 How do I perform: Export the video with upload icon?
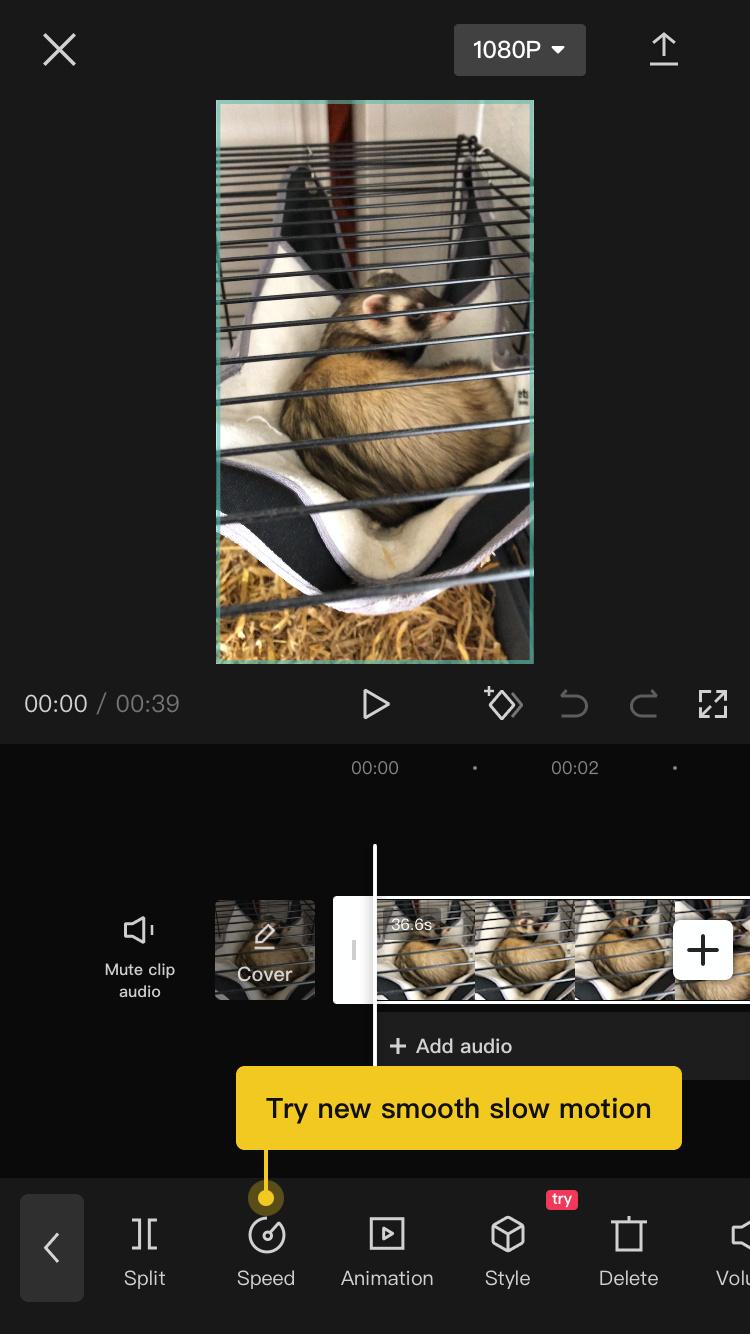click(663, 49)
